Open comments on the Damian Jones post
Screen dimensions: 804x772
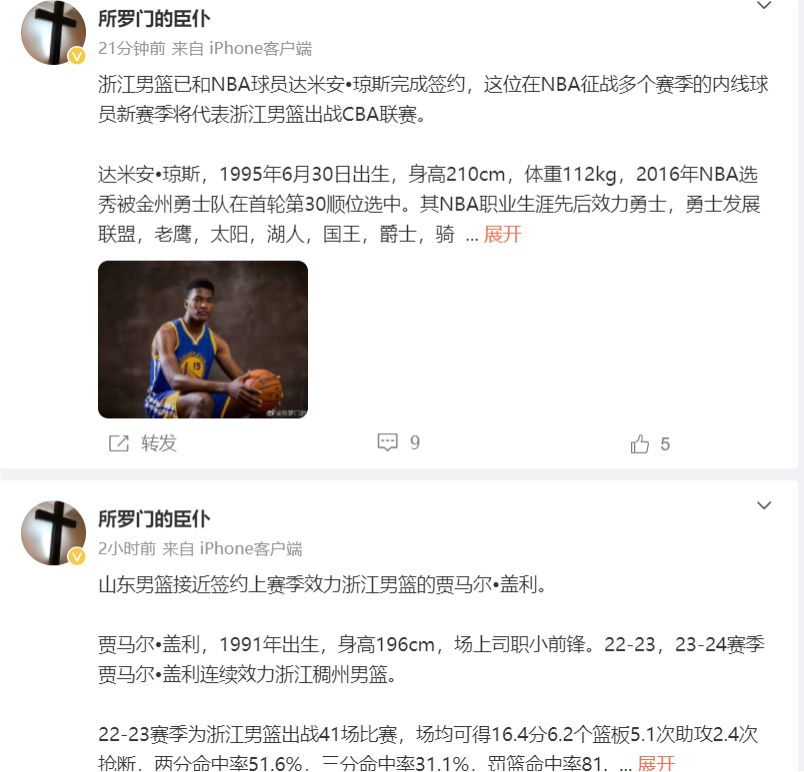pos(398,442)
